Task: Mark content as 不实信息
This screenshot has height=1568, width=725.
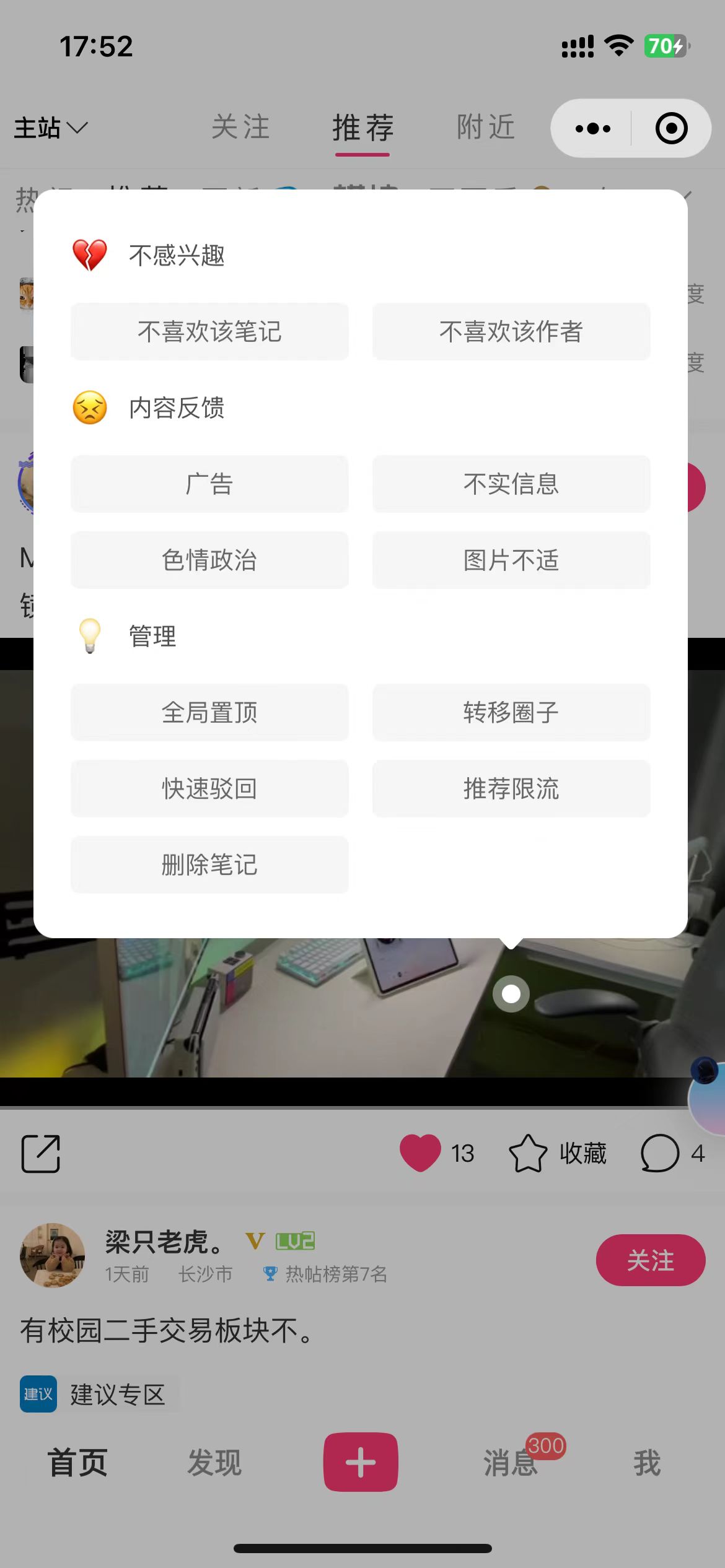Action: 511,484
